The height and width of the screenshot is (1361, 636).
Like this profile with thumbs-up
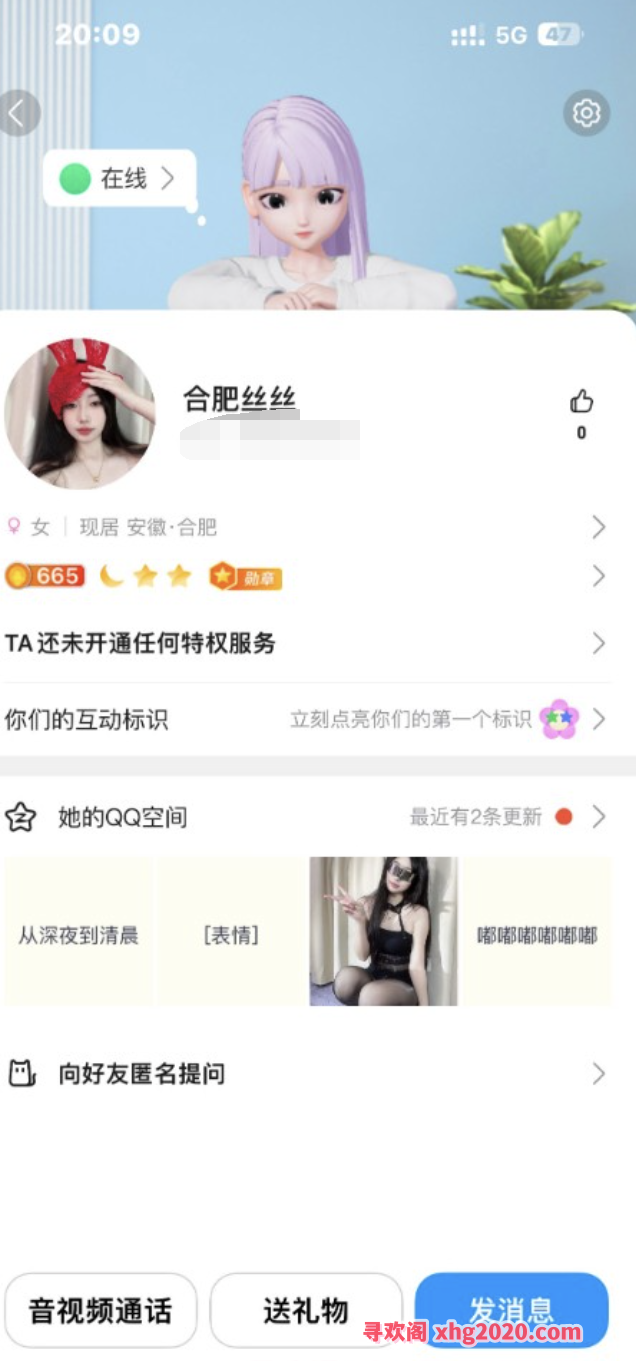pos(581,403)
